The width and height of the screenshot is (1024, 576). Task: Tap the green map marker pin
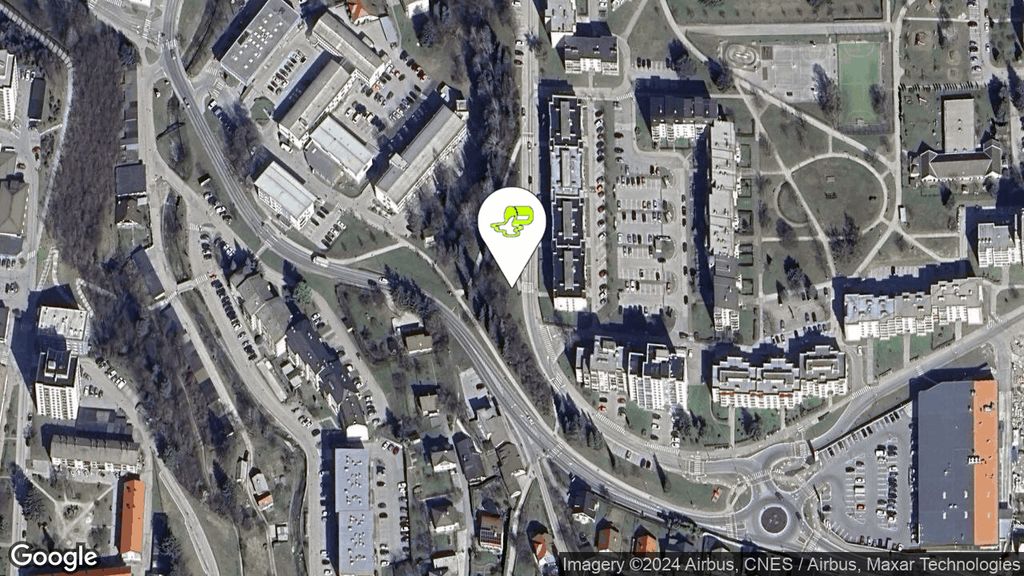pyautogui.click(x=512, y=226)
